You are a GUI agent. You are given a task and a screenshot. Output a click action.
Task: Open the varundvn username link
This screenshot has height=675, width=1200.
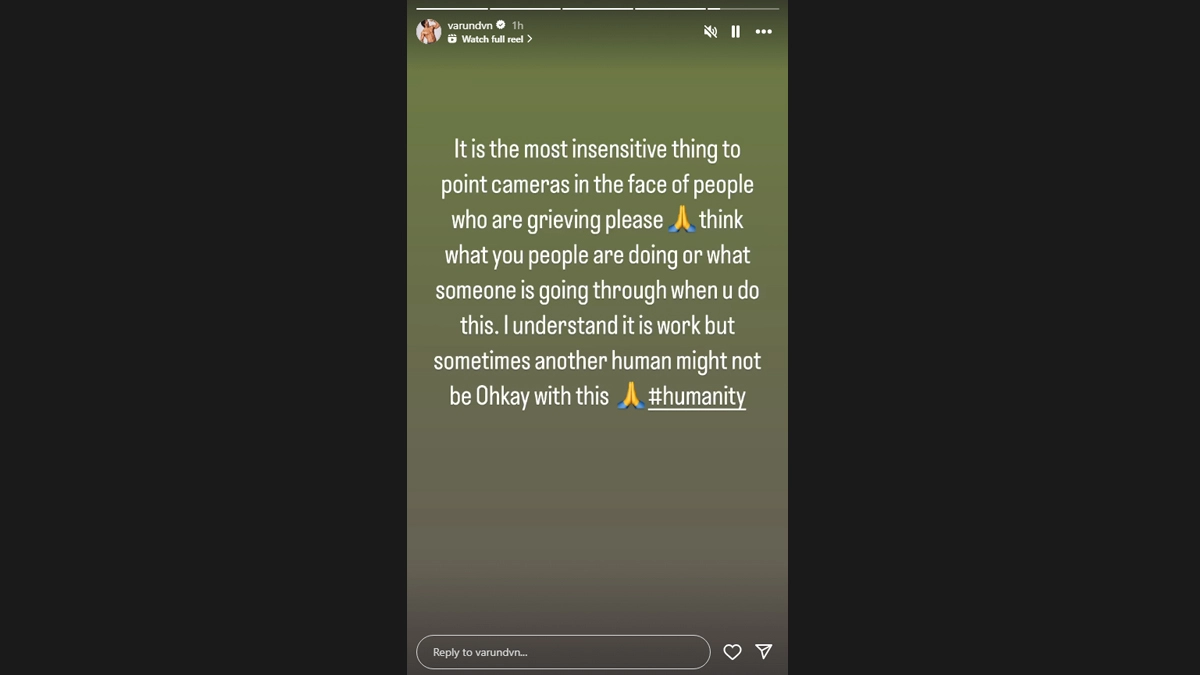click(x=470, y=25)
